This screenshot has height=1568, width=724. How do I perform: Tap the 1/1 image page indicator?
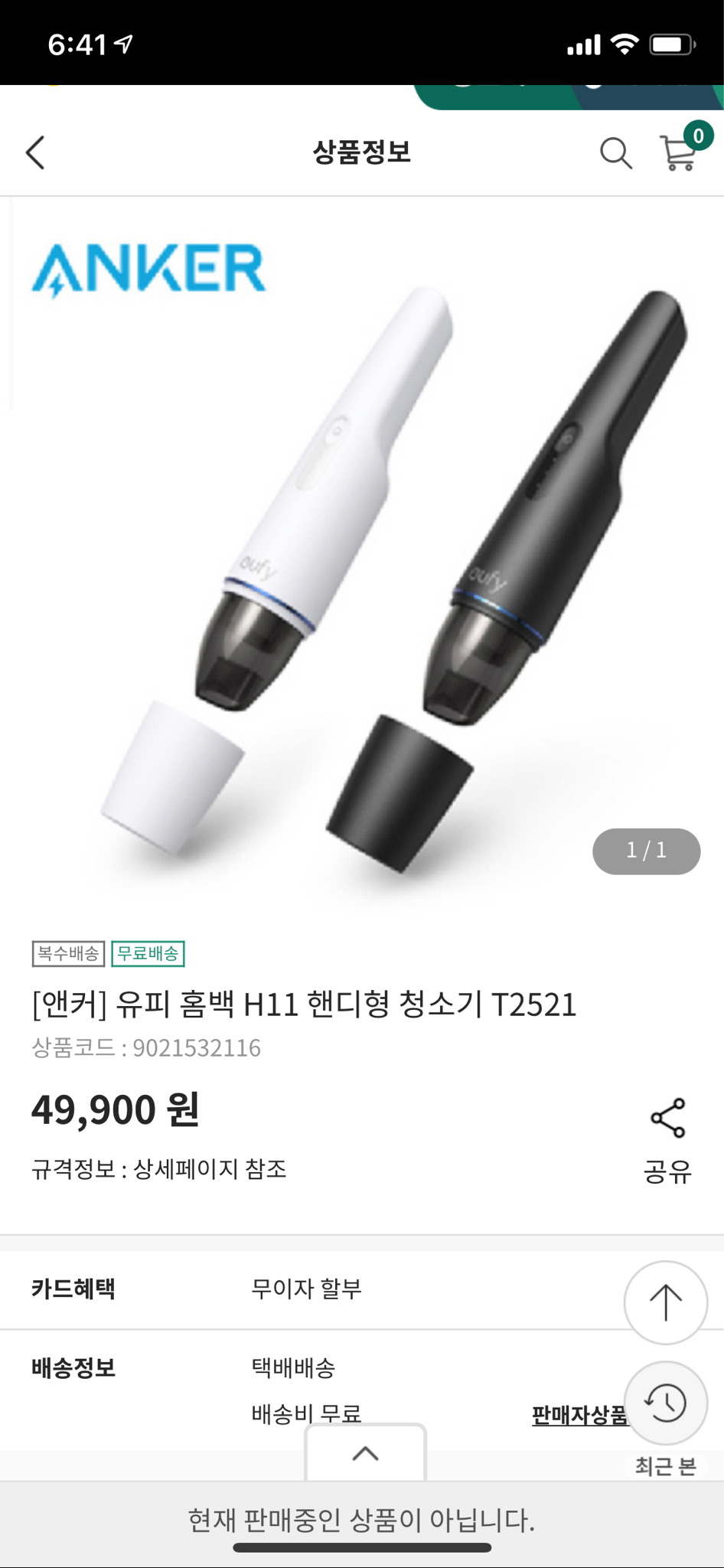click(645, 851)
